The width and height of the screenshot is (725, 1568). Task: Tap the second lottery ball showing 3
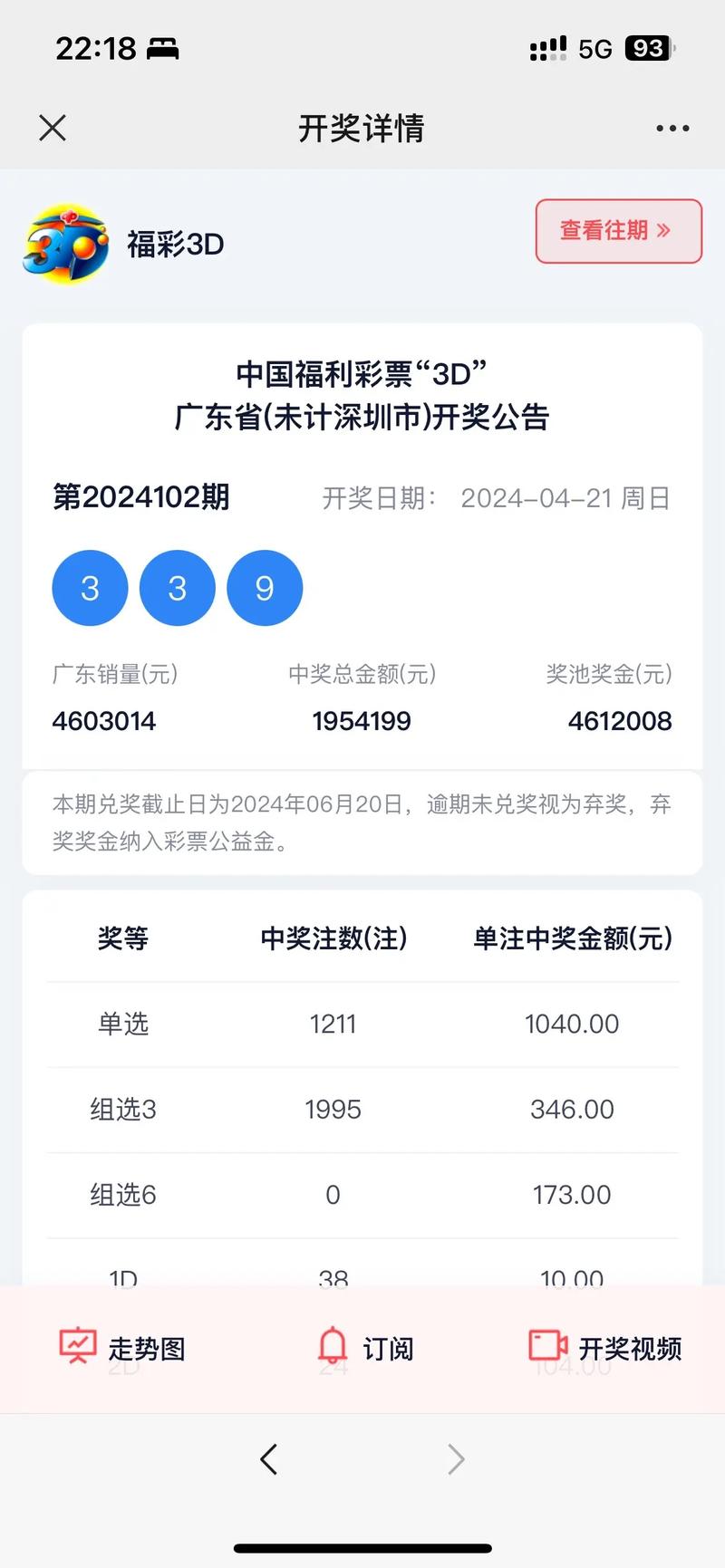click(178, 588)
